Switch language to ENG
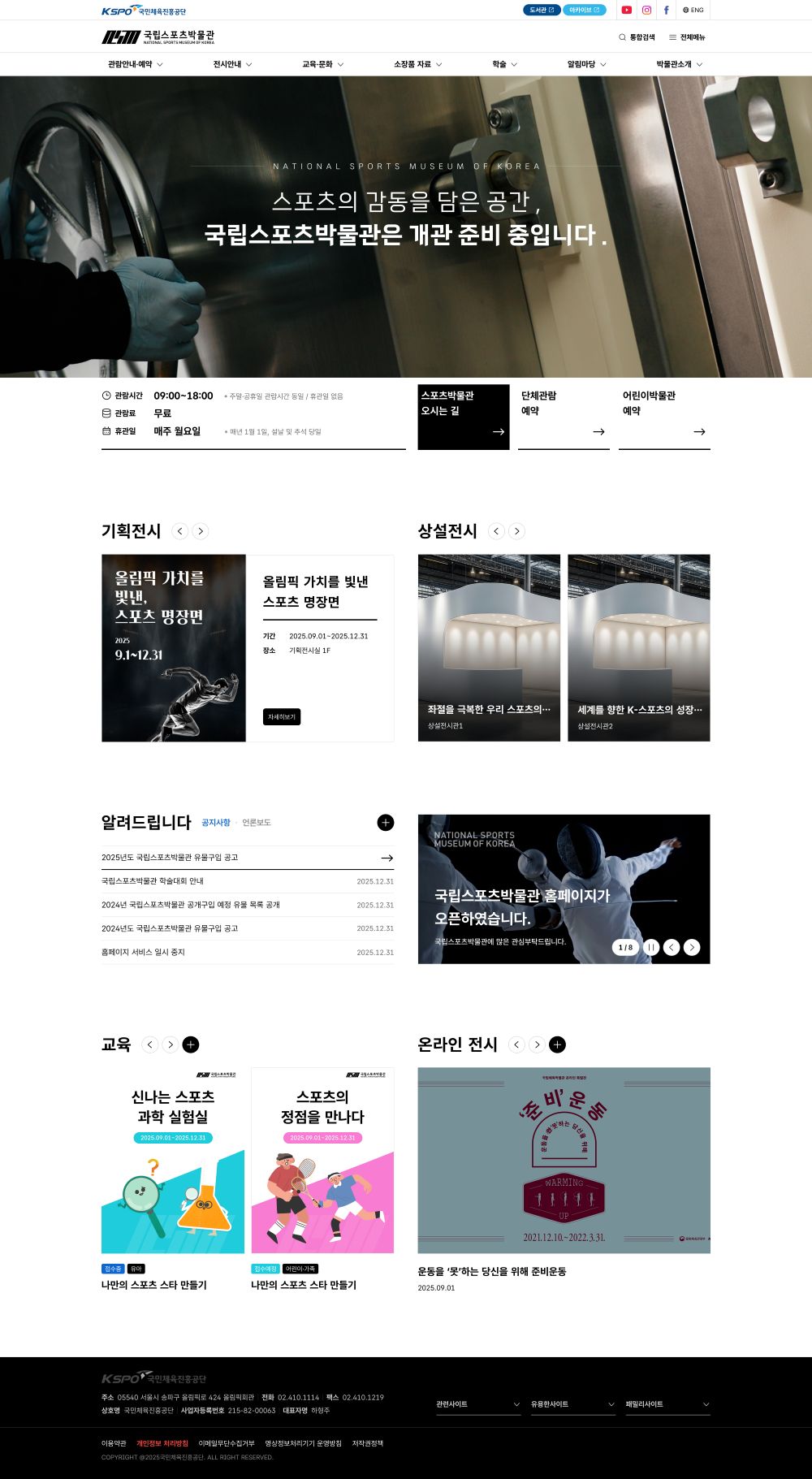This screenshot has height=1479, width=812. 693,10
